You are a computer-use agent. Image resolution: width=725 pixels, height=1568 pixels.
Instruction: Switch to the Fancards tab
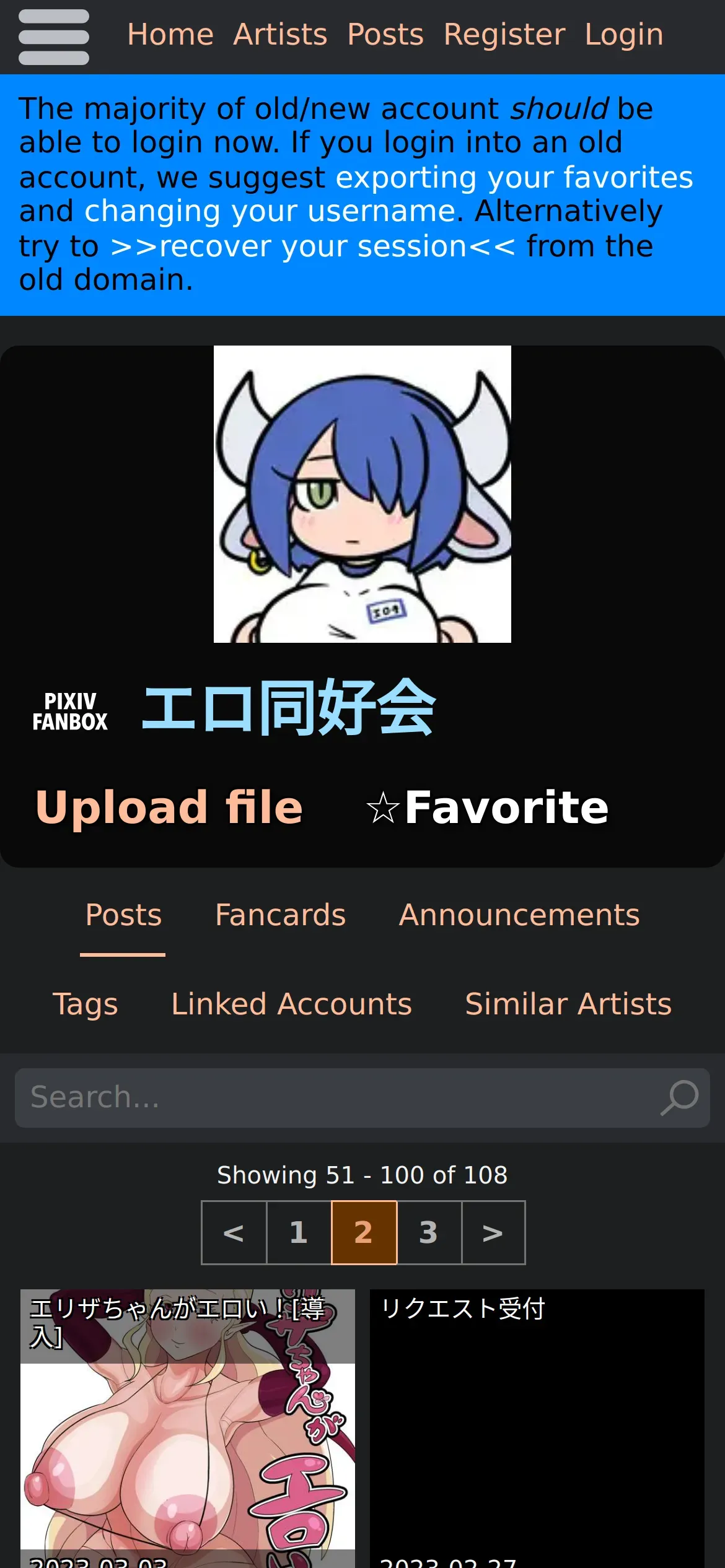[280, 915]
